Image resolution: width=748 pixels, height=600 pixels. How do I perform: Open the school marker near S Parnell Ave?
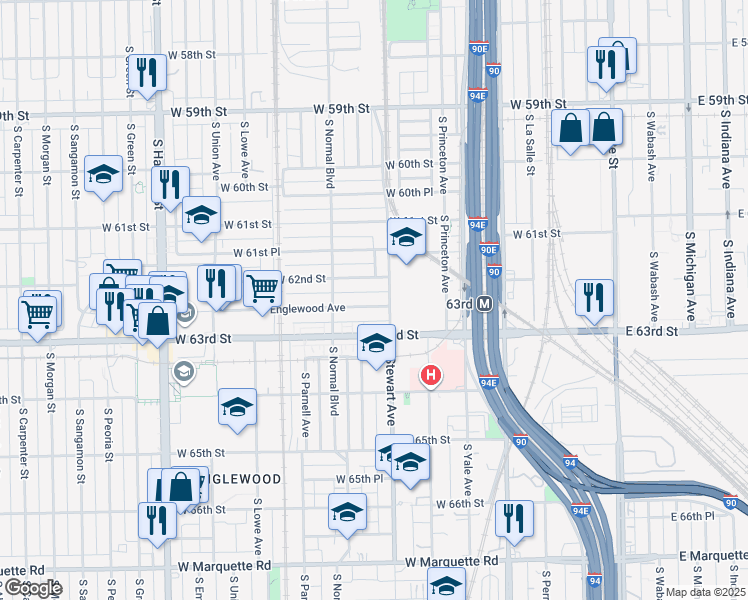(x=237, y=406)
